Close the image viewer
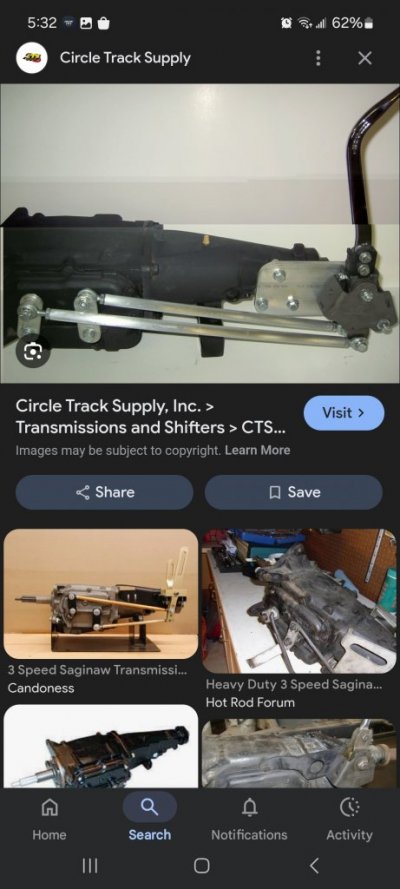Viewport: 400px width, 889px height. (365, 58)
